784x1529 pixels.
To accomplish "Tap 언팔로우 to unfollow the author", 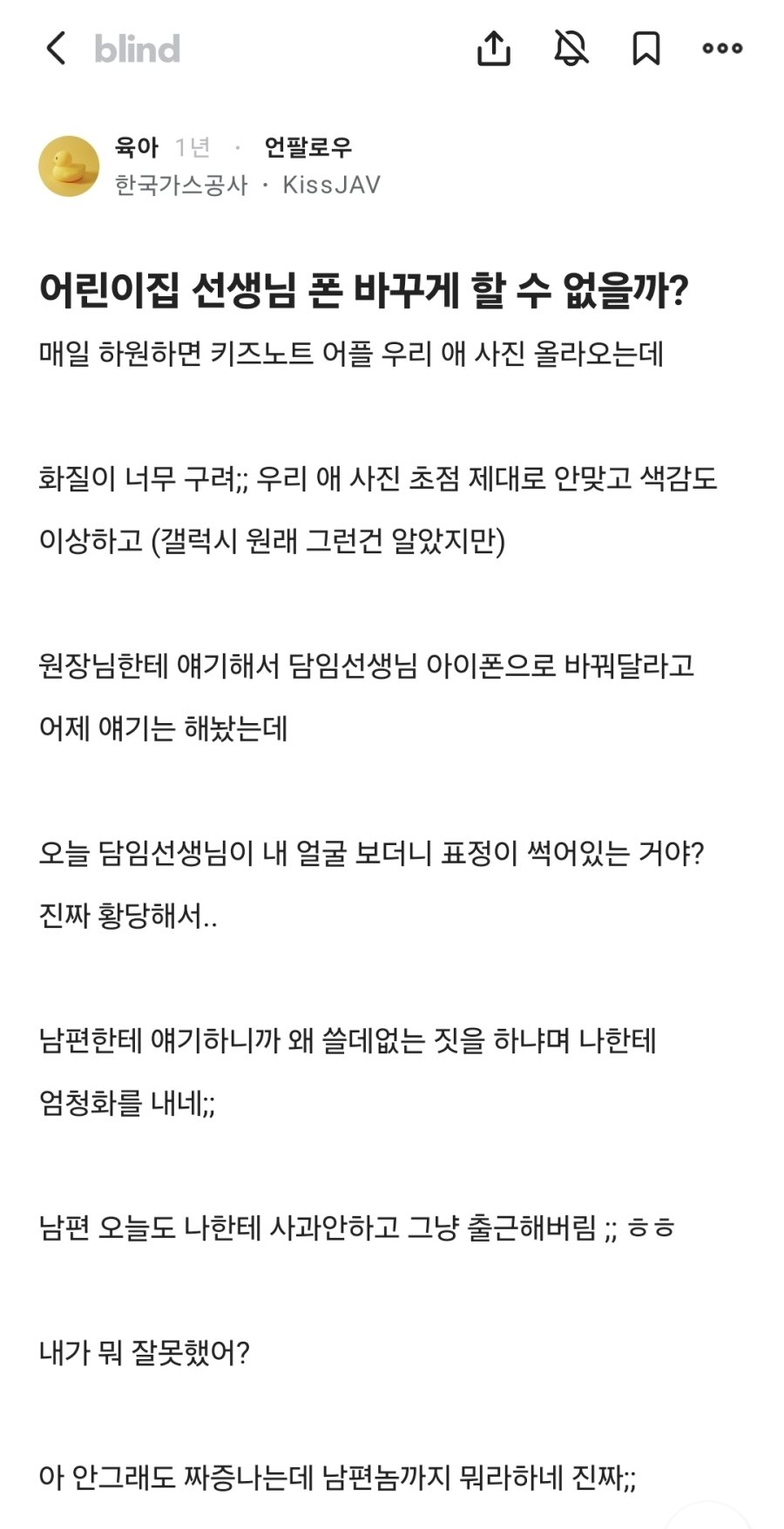I will click(308, 147).
